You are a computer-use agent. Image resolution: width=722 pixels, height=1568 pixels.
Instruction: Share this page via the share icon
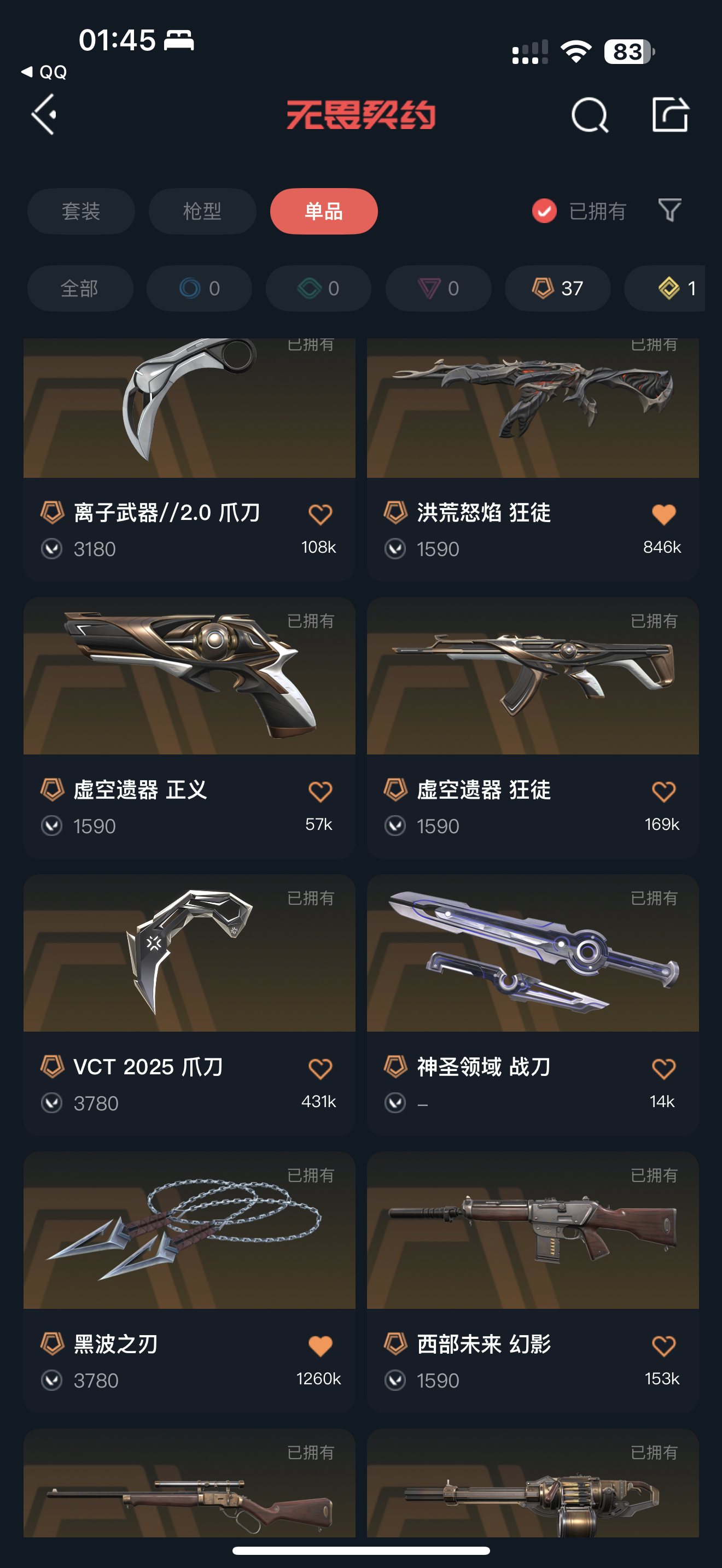(x=669, y=114)
